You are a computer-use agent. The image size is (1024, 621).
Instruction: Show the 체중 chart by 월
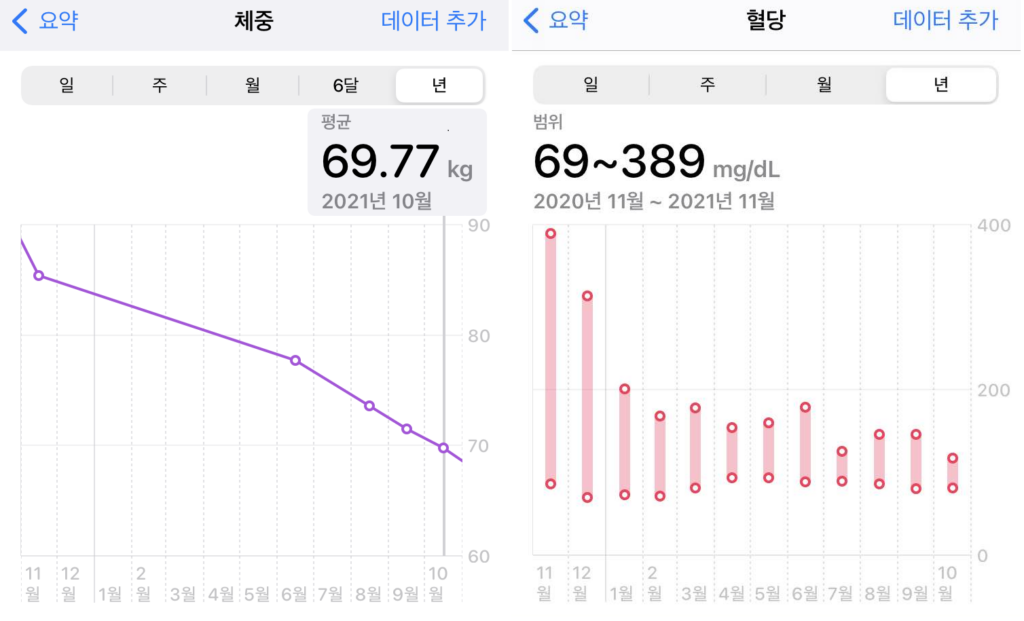[253, 86]
